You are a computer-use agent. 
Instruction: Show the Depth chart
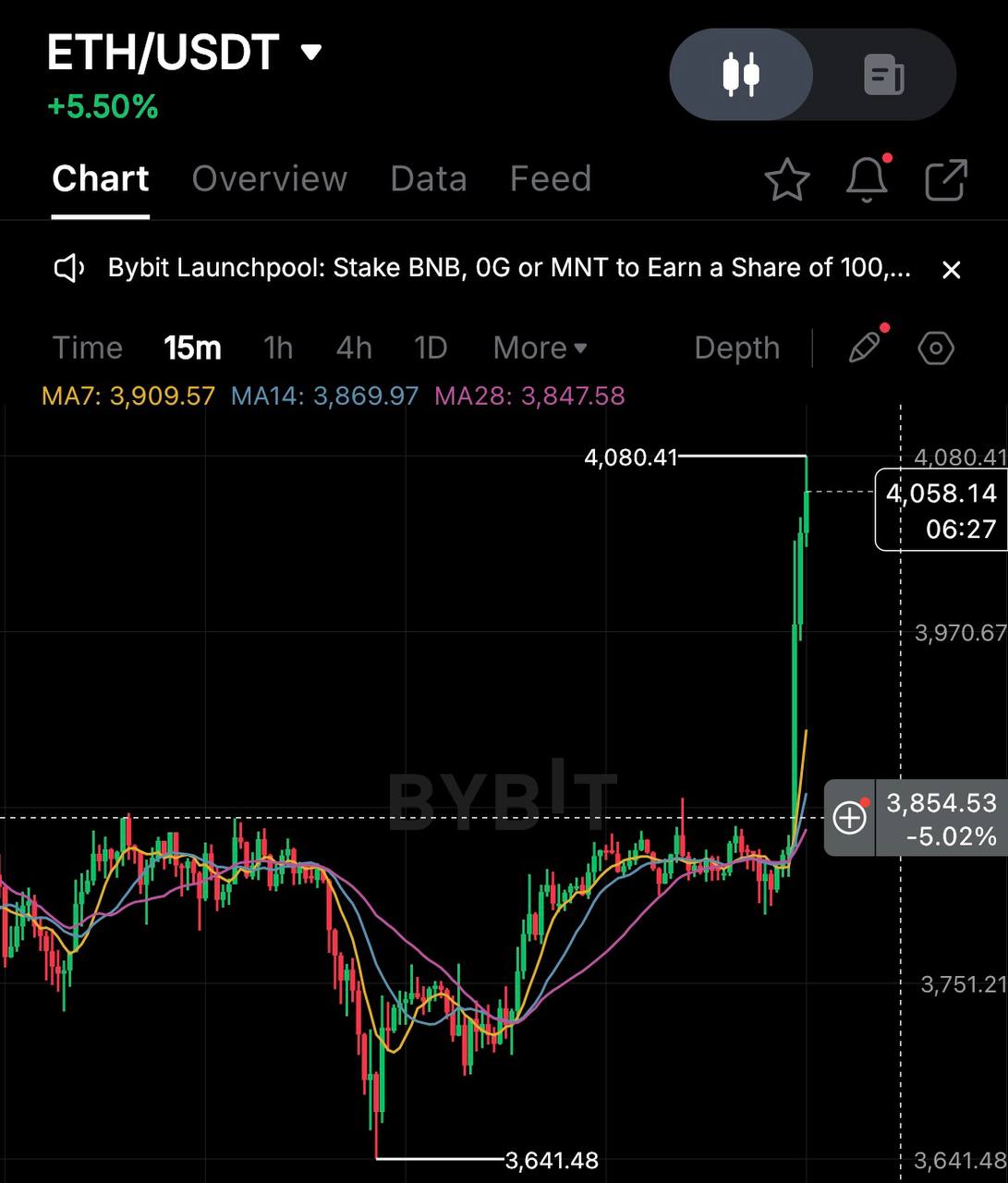(x=736, y=348)
